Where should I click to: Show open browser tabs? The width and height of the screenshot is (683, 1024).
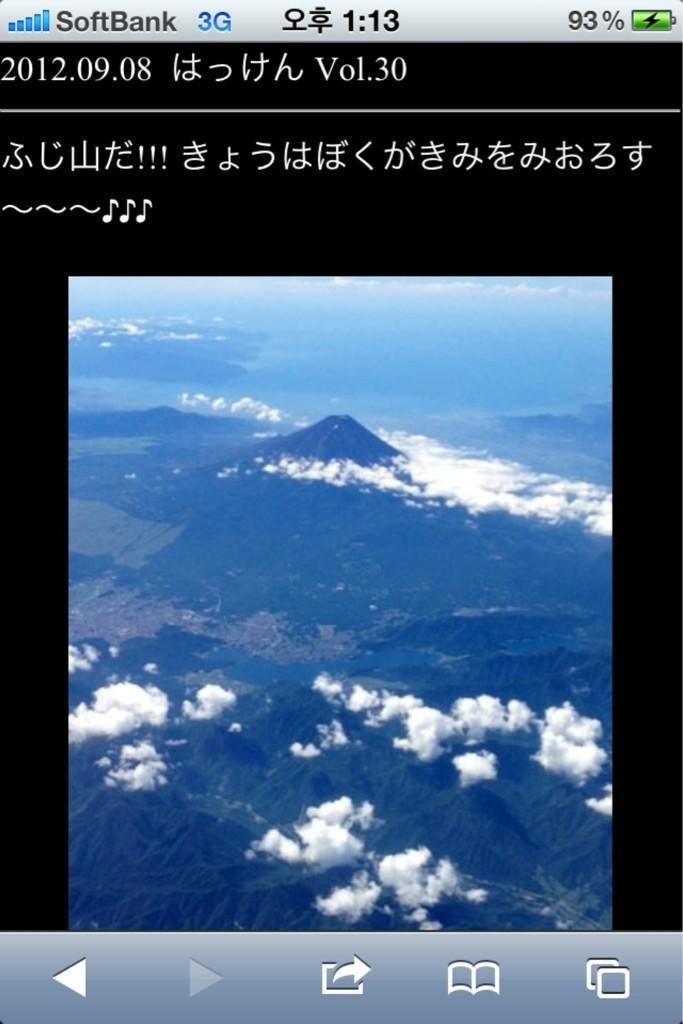coord(607,978)
